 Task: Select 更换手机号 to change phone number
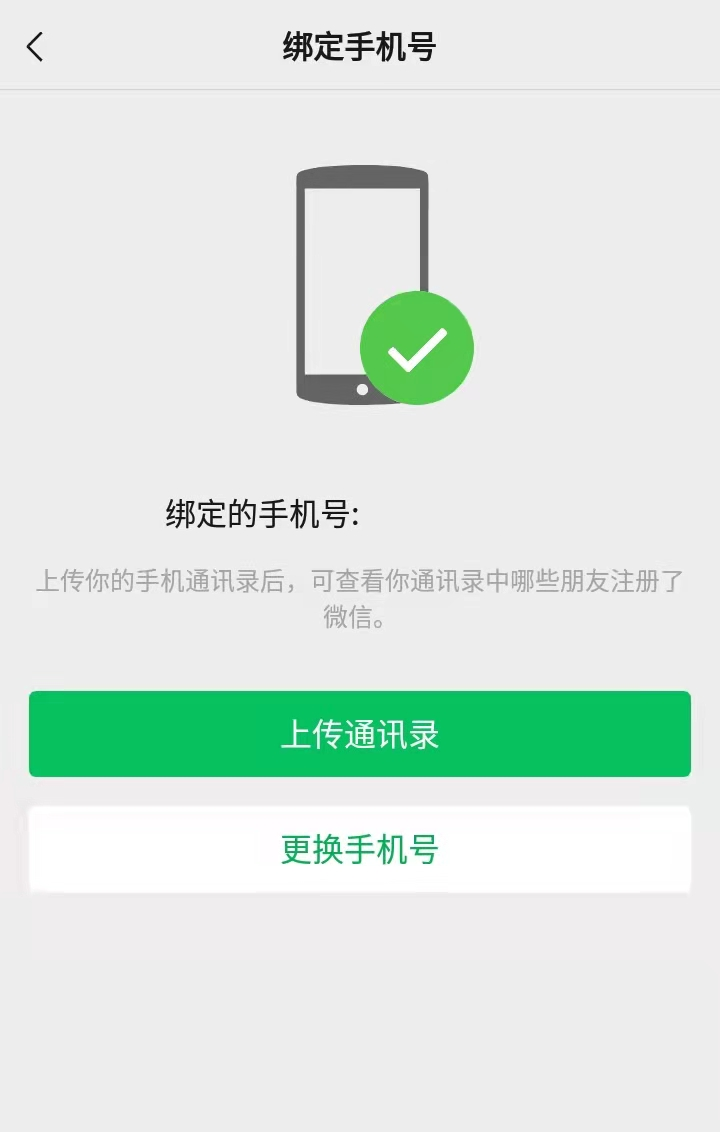tap(360, 850)
